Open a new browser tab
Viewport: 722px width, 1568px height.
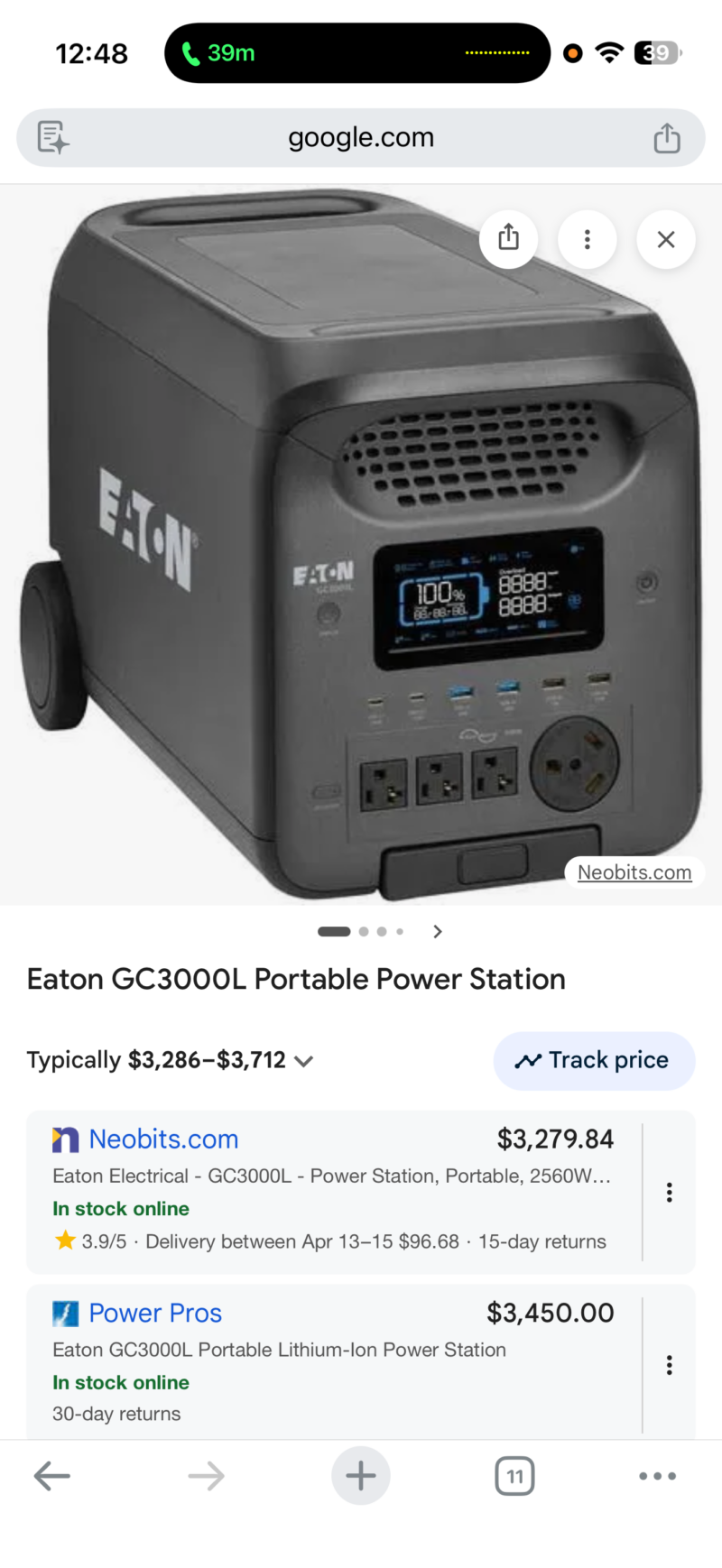click(361, 1476)
